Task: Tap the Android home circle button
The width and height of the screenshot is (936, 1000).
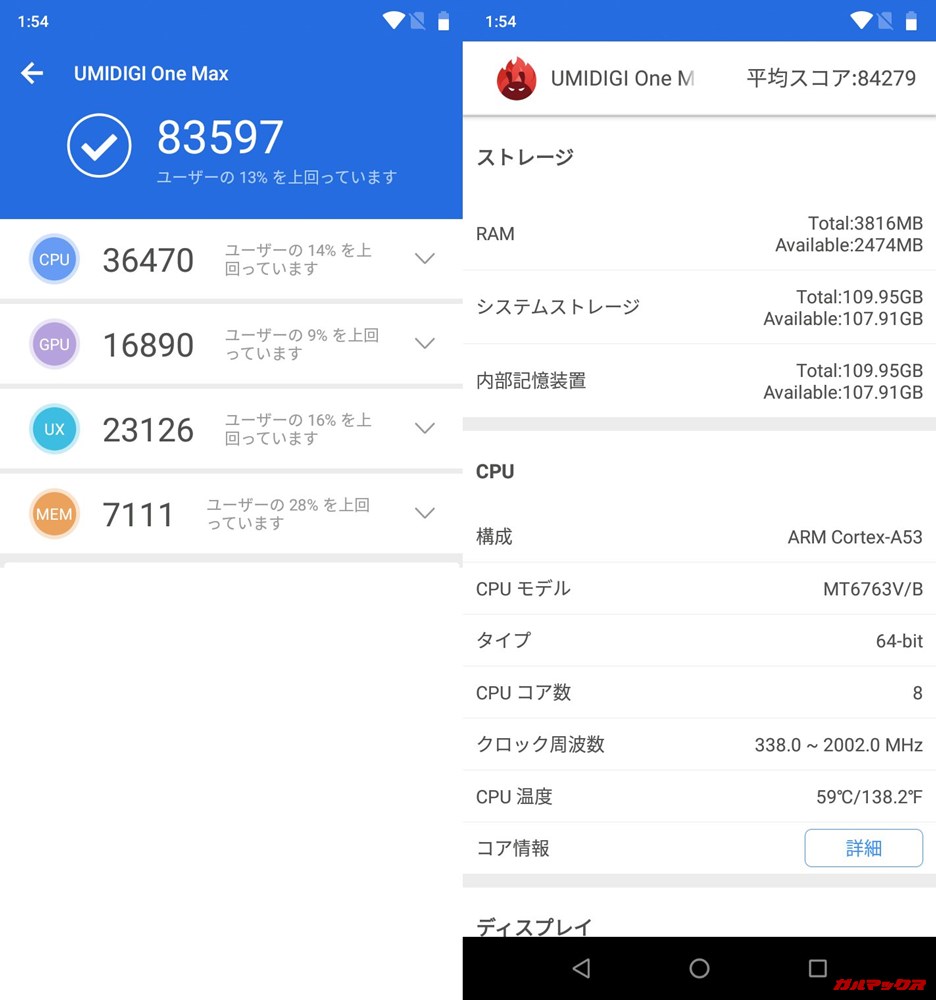Action: (x=698, y=968)
